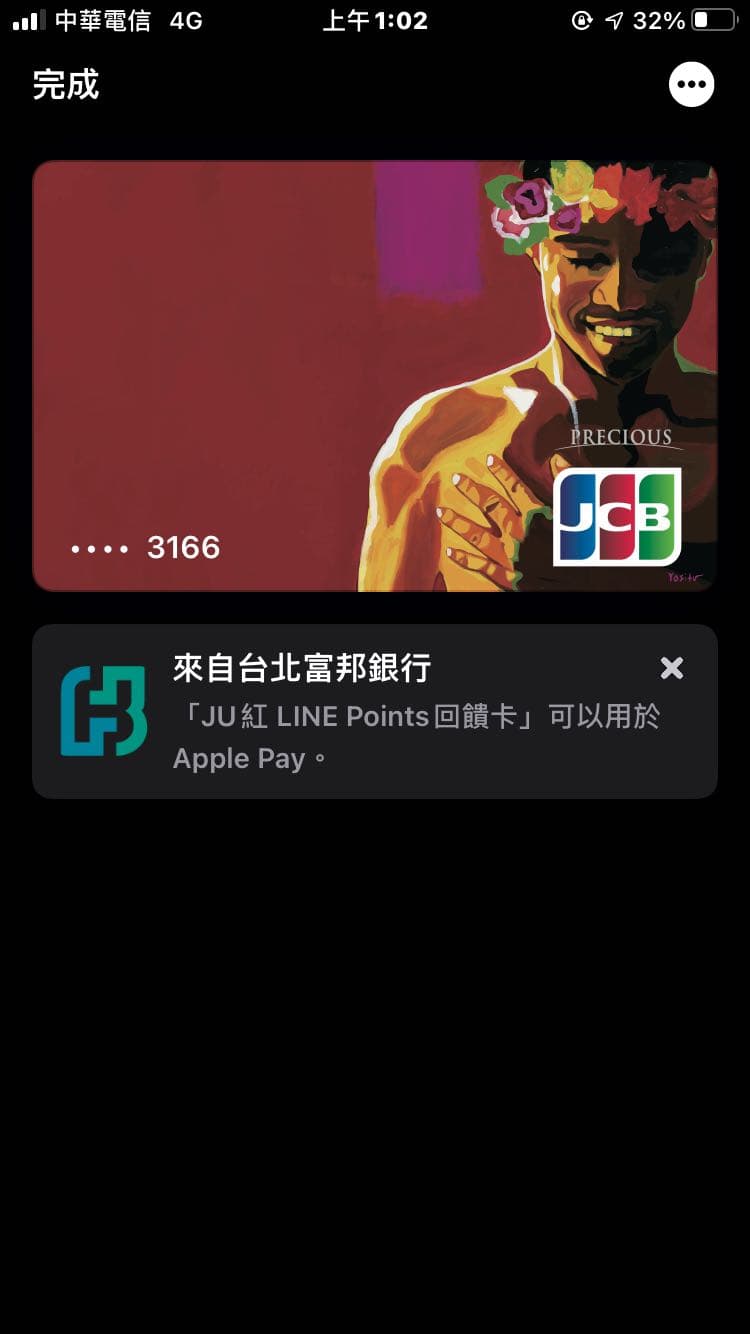Select the PRECIOUS JCB card
Image resolution: width=750 pixels, height=1334 pixels.
tap(375, 375)
